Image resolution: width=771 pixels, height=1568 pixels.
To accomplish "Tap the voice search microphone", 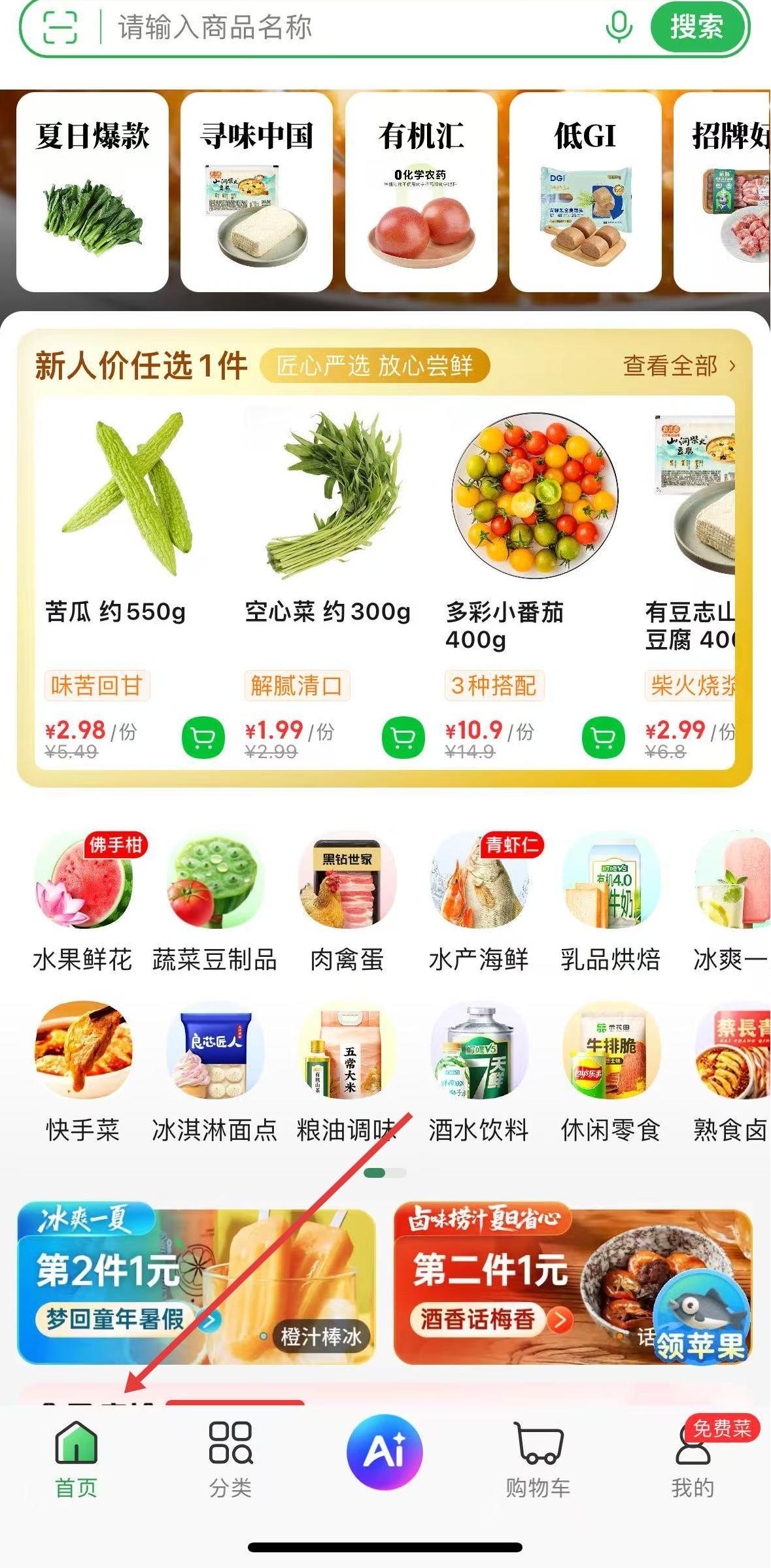I will point(618,27).
